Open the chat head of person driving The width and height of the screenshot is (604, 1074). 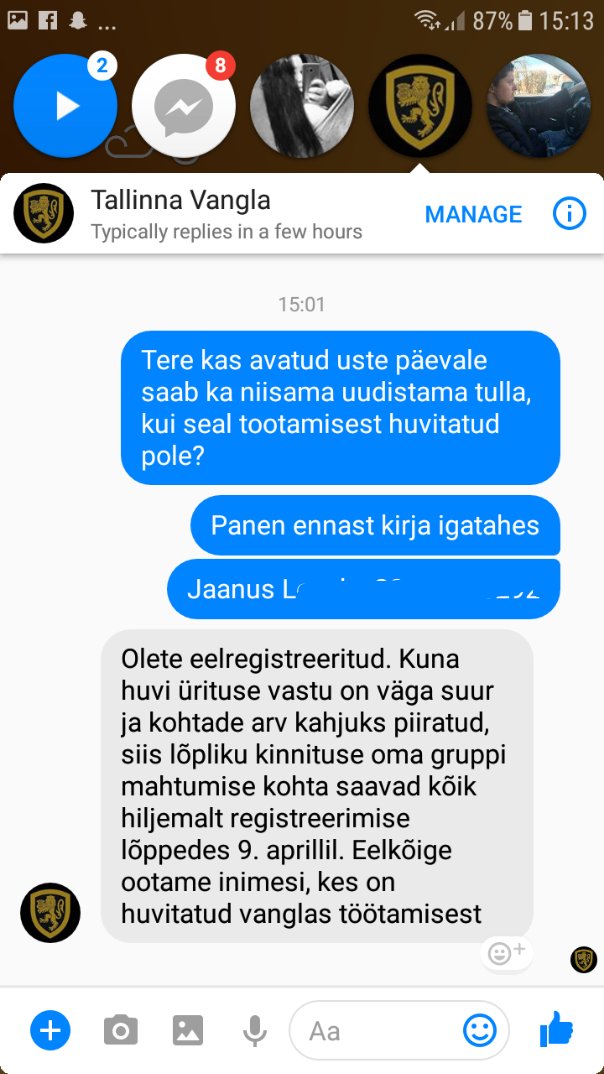point(538,106)
